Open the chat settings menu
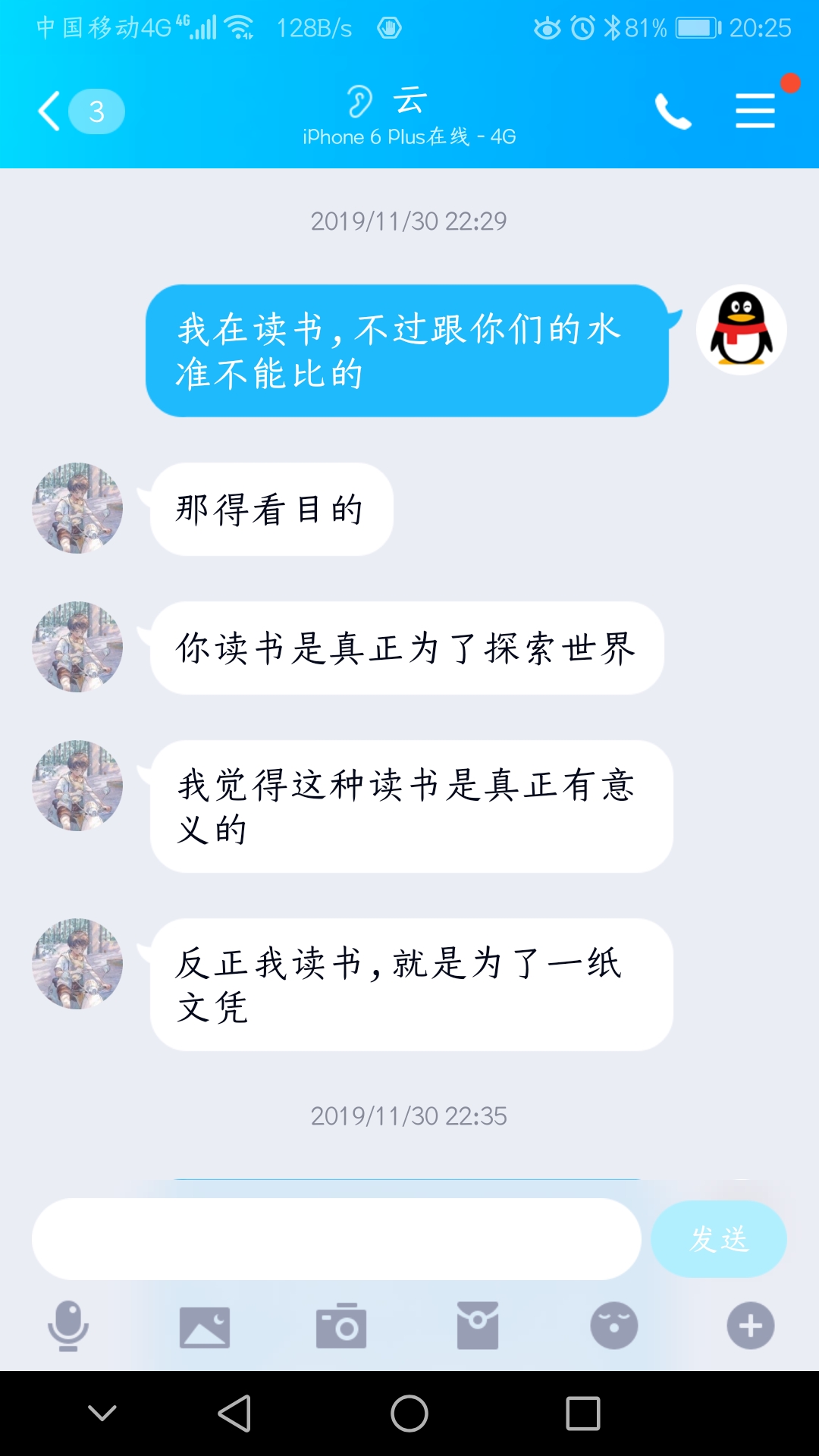This screenshot has width=819, height=1456. (755, 111)
